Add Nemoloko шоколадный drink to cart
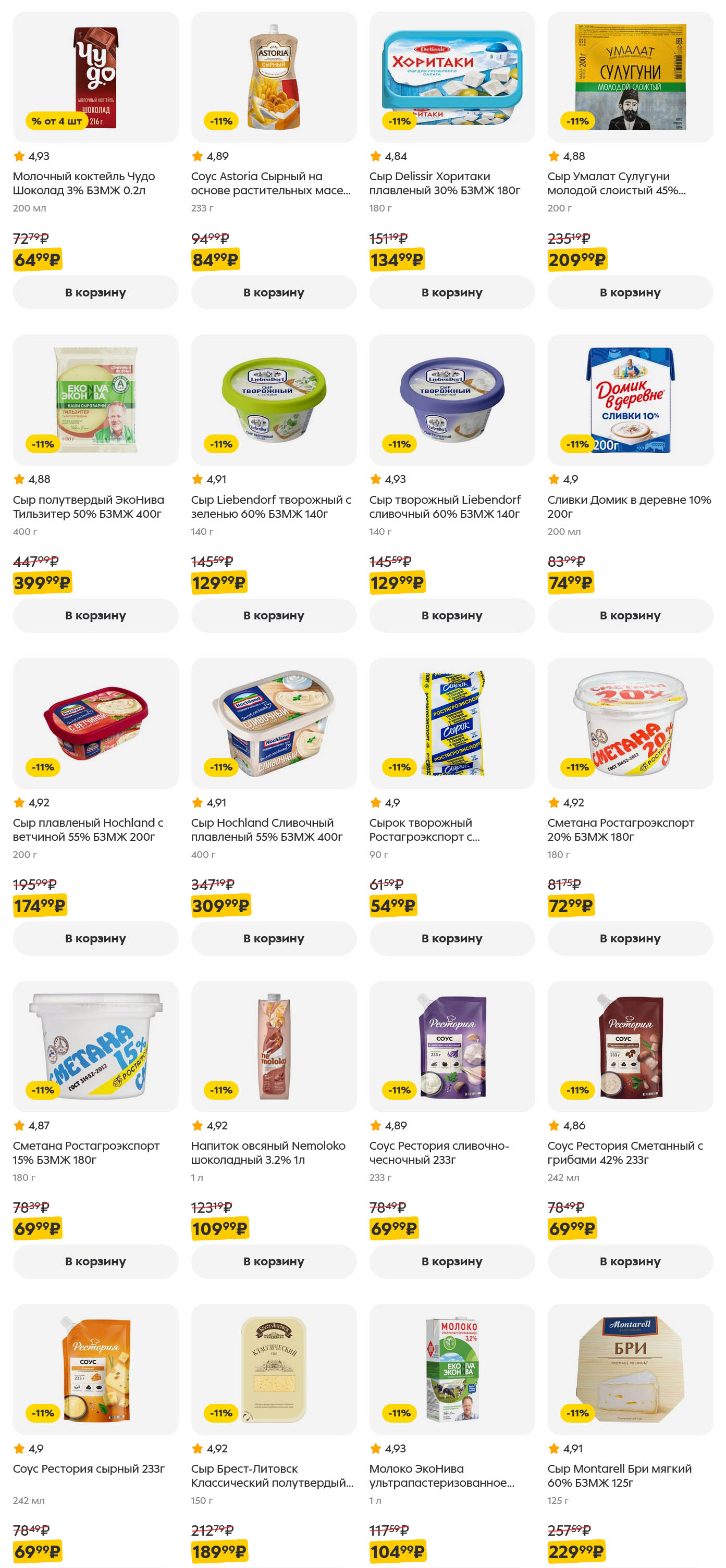The image size is (726, 1568). tap(274, 1261)
